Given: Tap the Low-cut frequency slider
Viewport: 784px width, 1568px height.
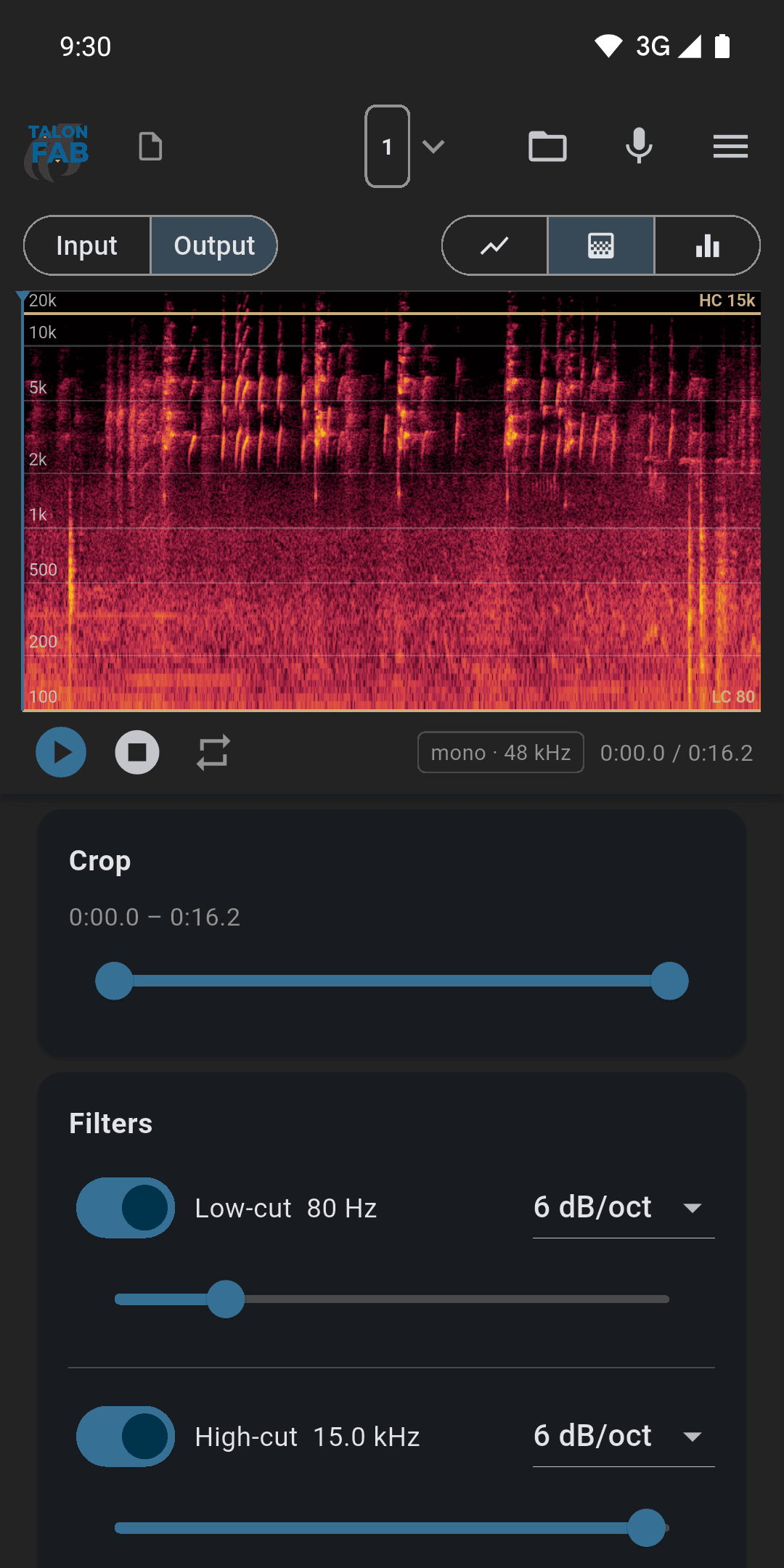Looking at the screenshot, I should click(x=392, y=1299).
